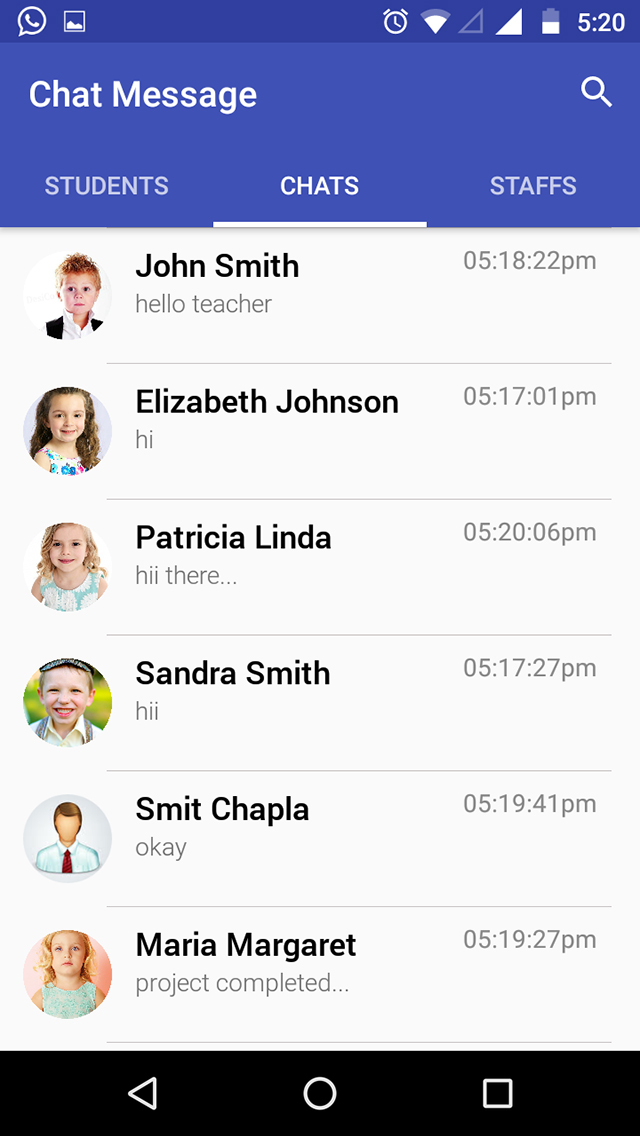The image size is (640, 1136).
Task: Select the Chats tab
Action: tap(319, 186)
